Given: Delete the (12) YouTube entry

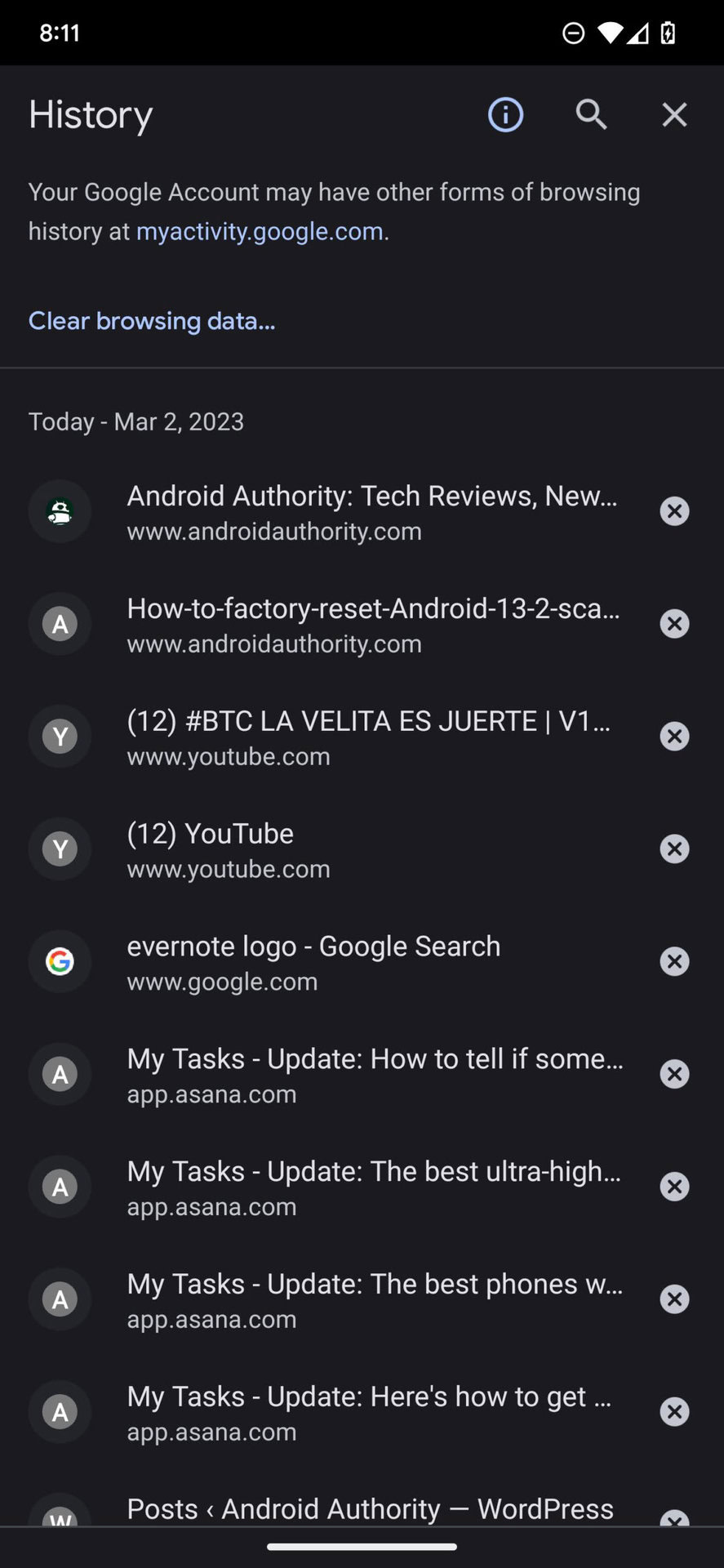Looking at the screenshot, I should [674, 849].
